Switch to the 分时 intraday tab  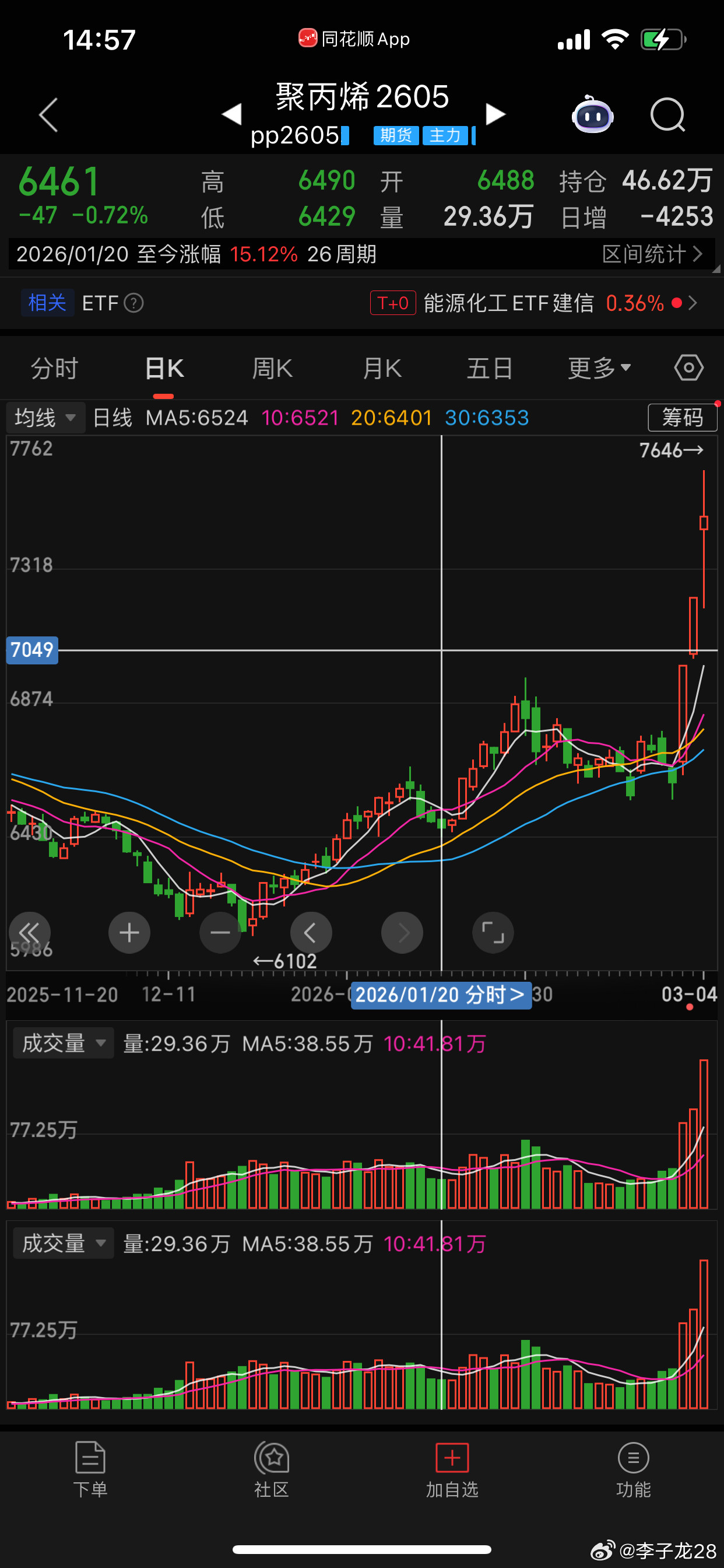[x=54, y=367]
